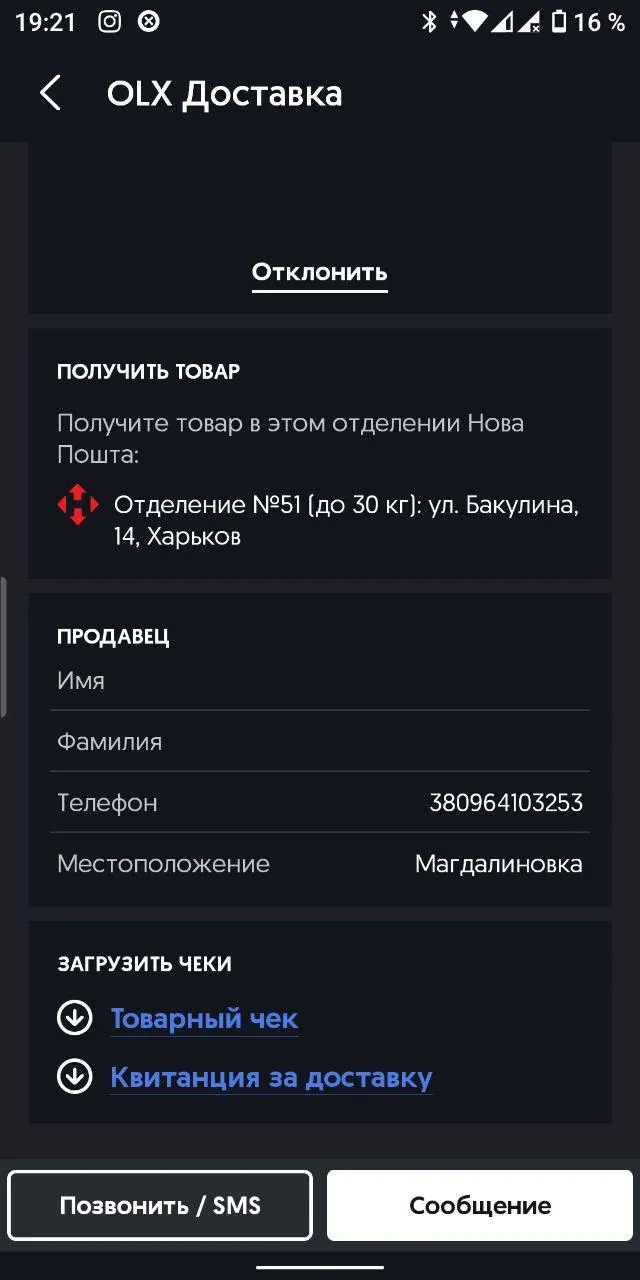Go back from OLX Доставка screen

[x=50, y=93]
